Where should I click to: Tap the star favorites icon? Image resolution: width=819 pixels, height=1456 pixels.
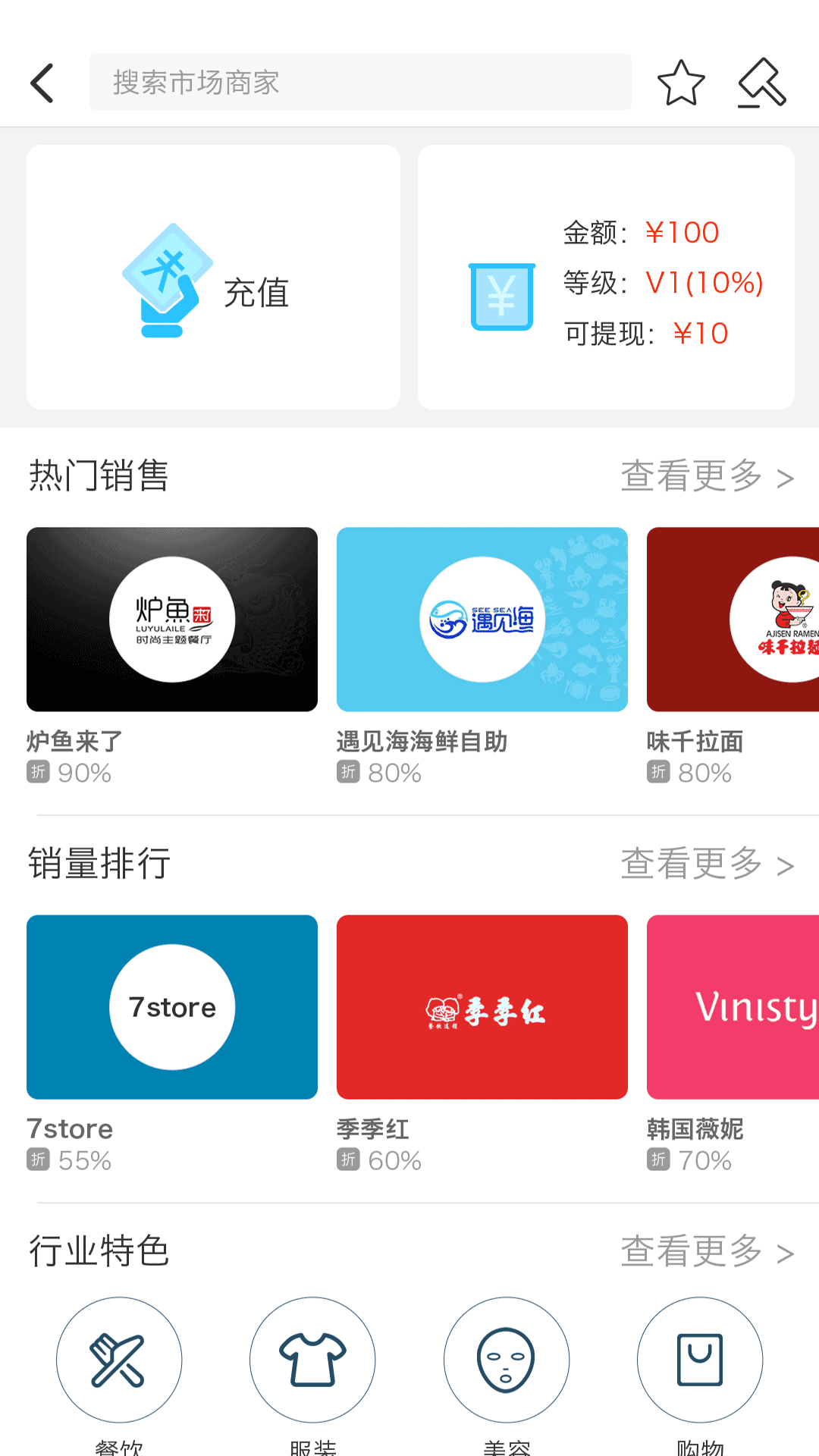click(x=681, y=84)
